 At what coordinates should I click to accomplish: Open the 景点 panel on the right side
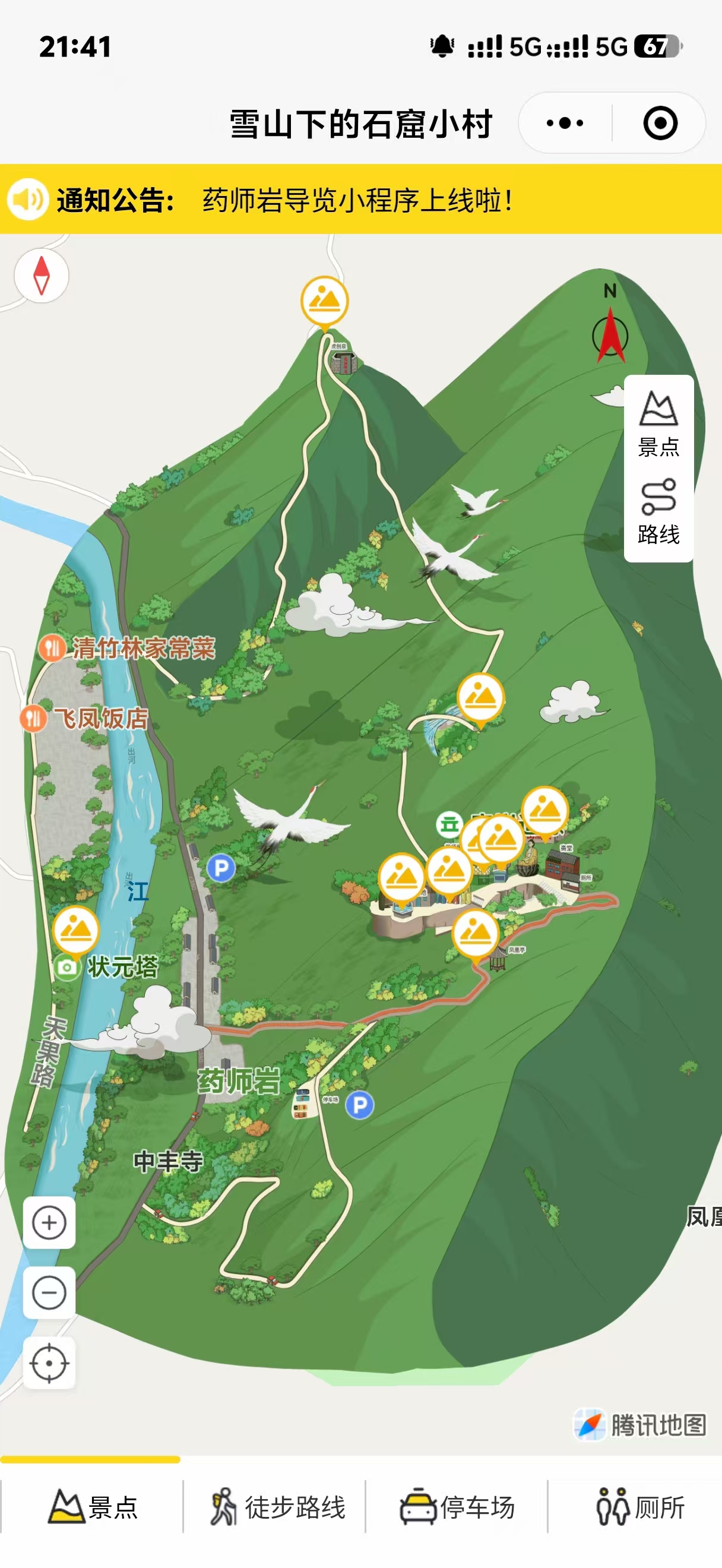pos(658,423)
